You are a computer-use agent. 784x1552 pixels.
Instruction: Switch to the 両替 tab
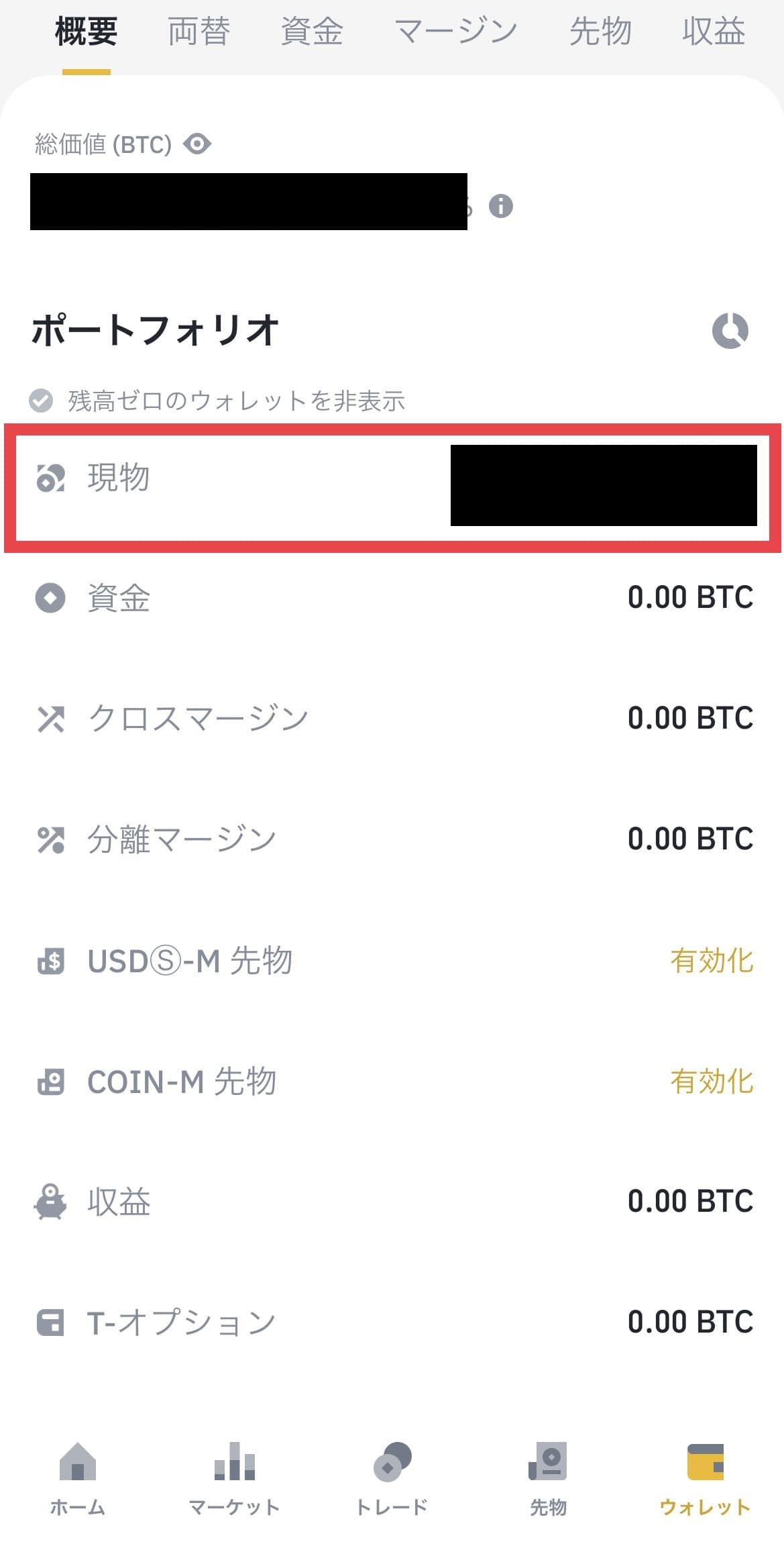click(199, 32)
